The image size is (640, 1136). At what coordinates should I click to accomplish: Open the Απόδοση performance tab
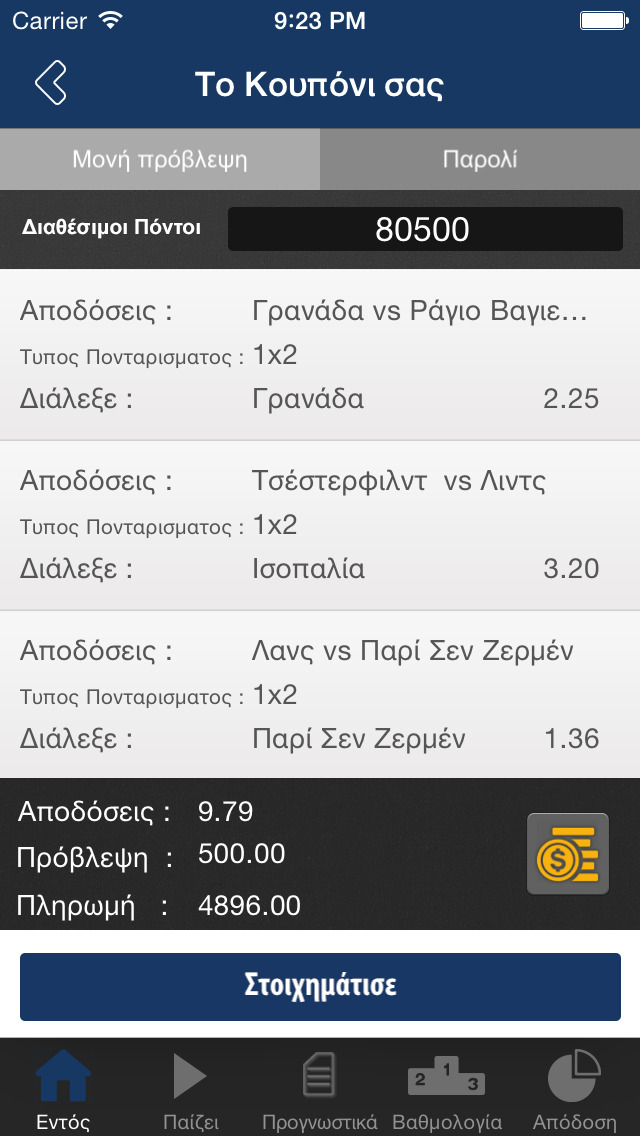point(575,1090)
